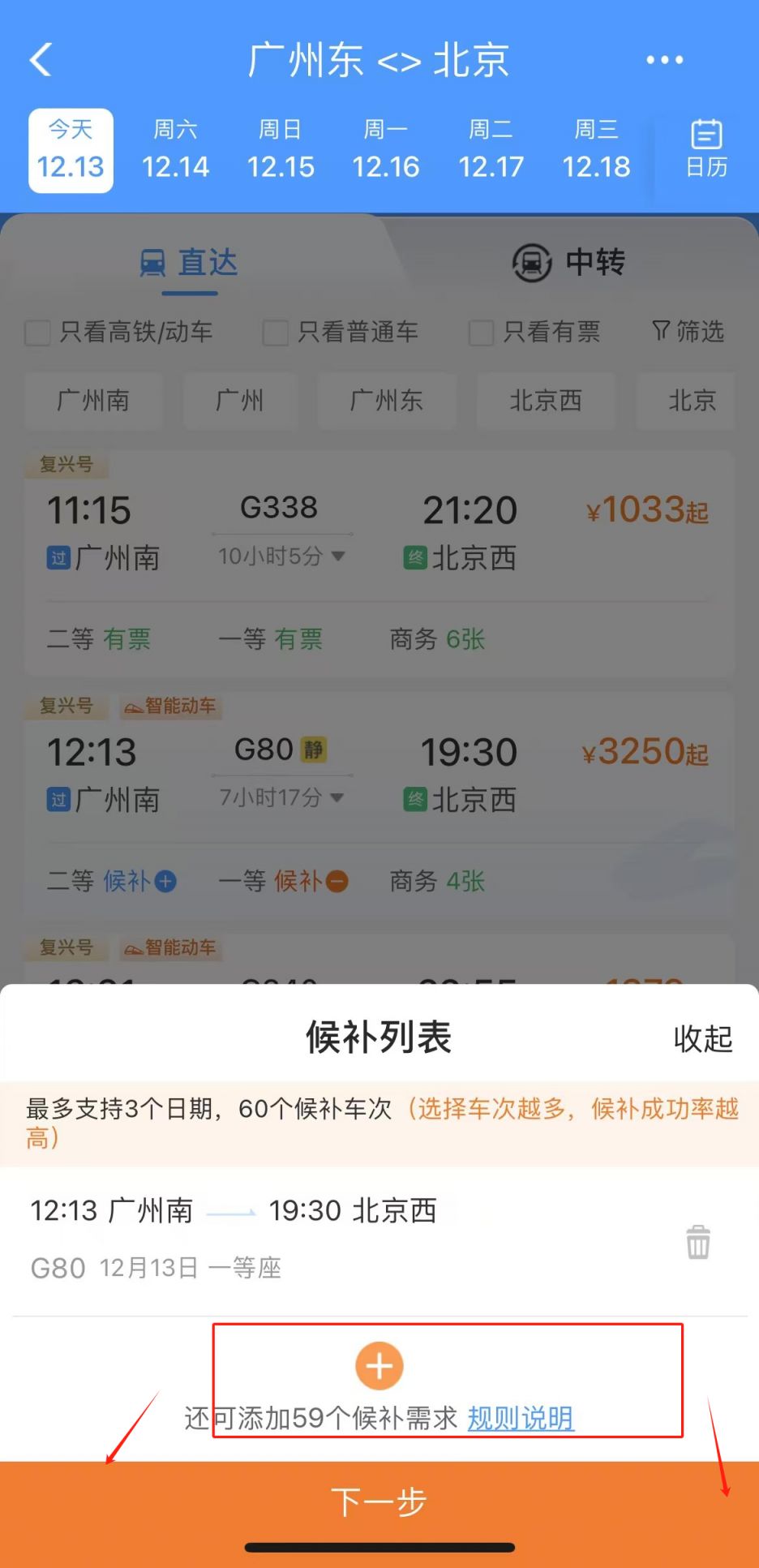This screenshot has width=759, height=1568.
Task: Open the G338 11:15 train card
Action: click(379, 564)
